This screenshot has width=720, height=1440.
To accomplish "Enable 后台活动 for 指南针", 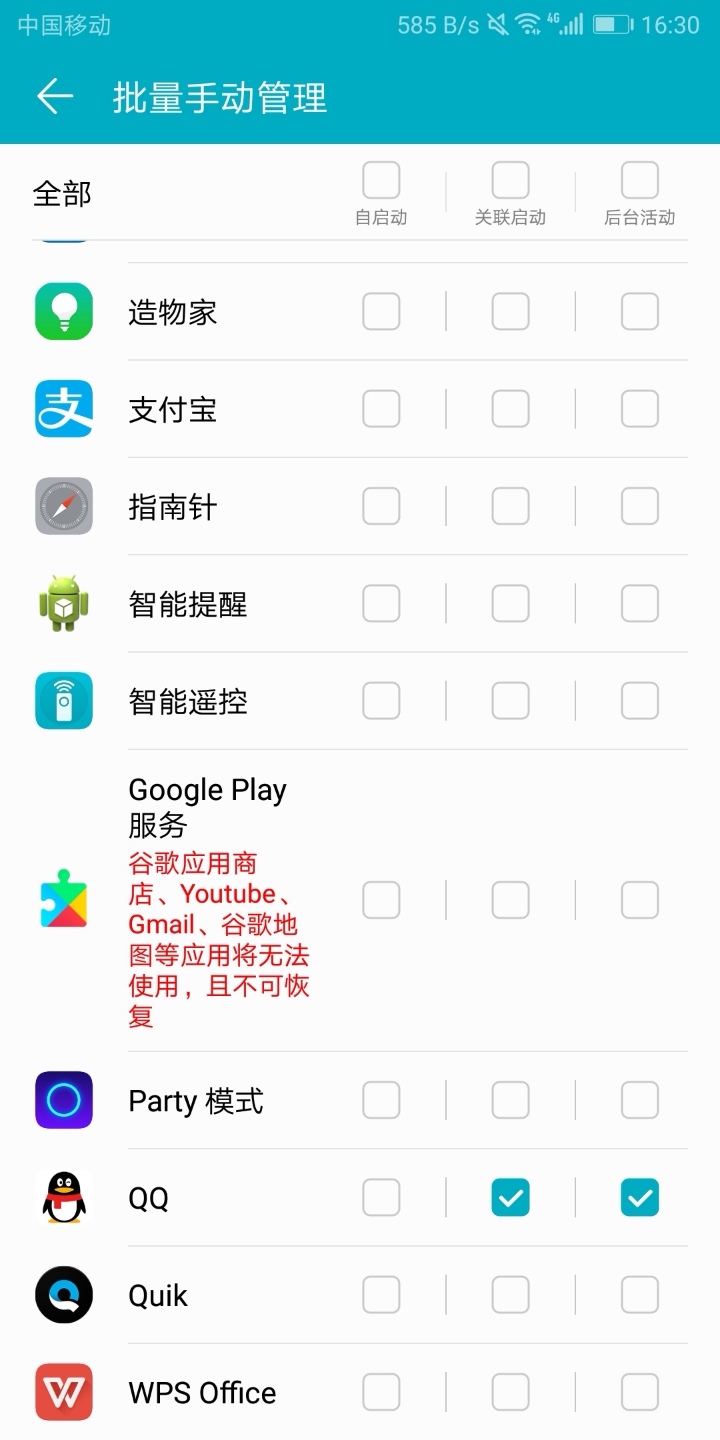I will [640, 507].
